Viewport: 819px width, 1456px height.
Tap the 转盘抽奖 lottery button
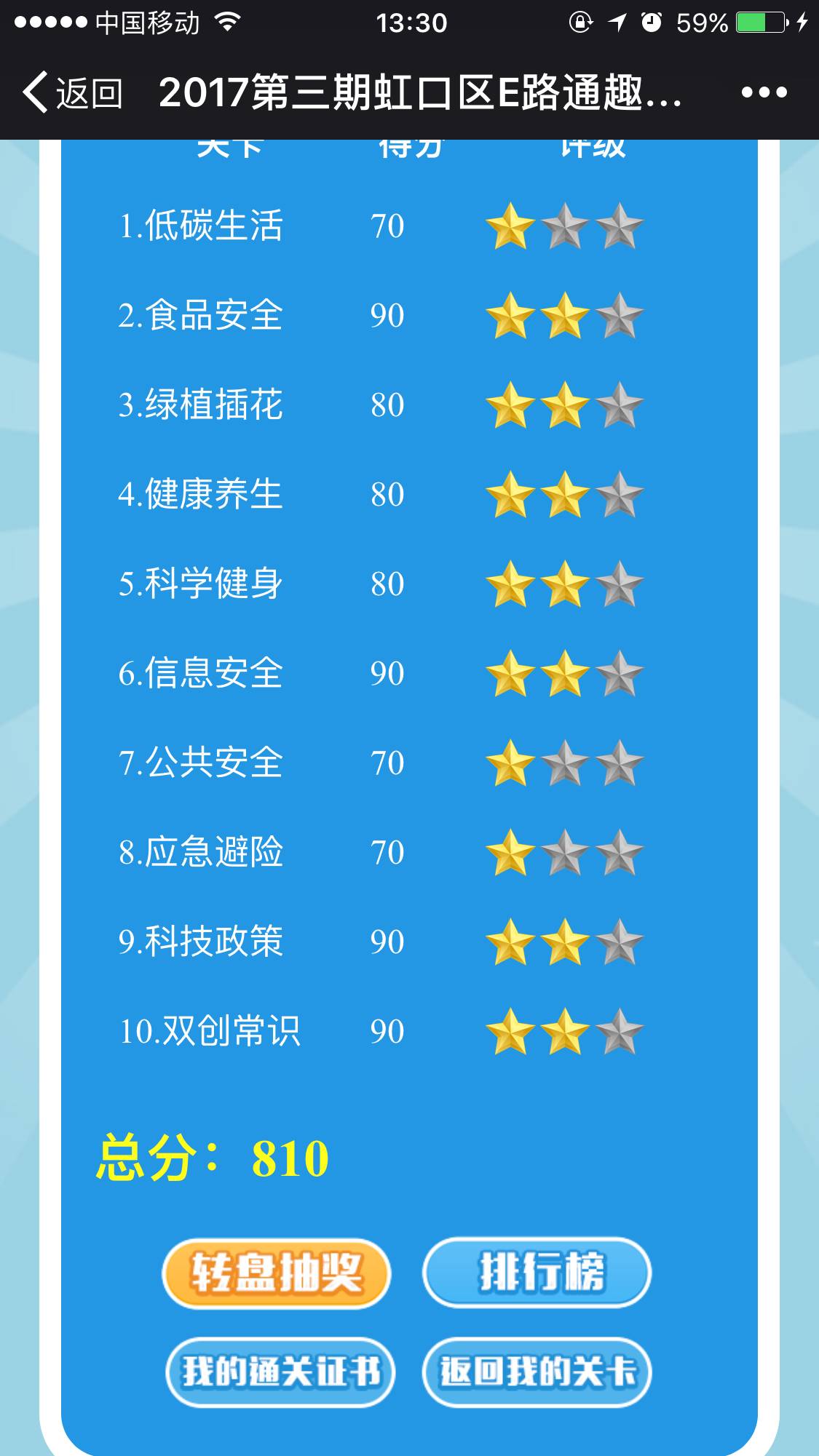coord(276,1273)
